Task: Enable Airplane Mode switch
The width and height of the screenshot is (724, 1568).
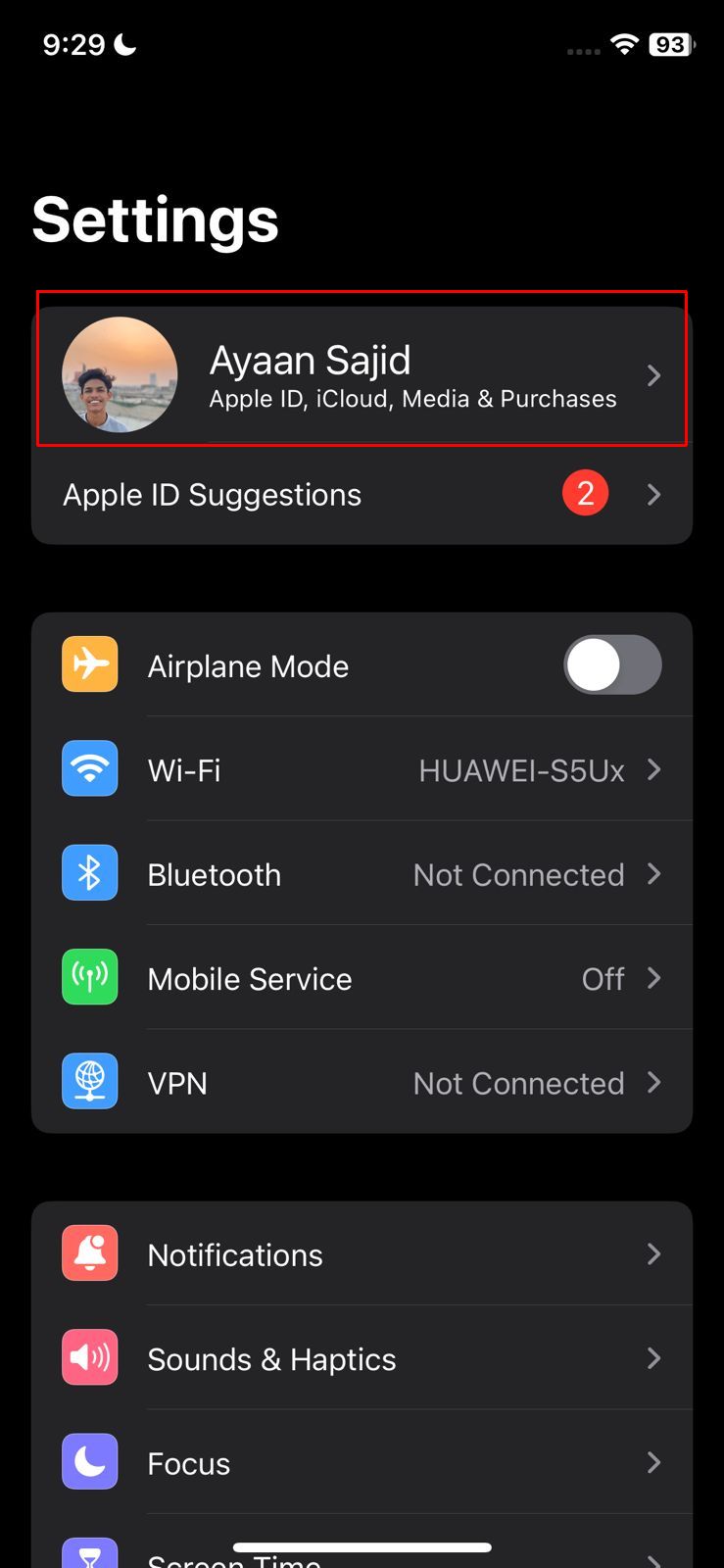Action: coord(612,665)
